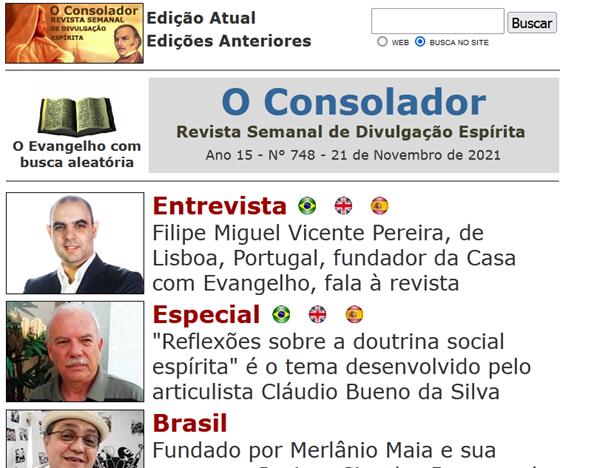611x468 pixels.
Task: Select the WEB search radio option
Action: (x=383, y=42)
